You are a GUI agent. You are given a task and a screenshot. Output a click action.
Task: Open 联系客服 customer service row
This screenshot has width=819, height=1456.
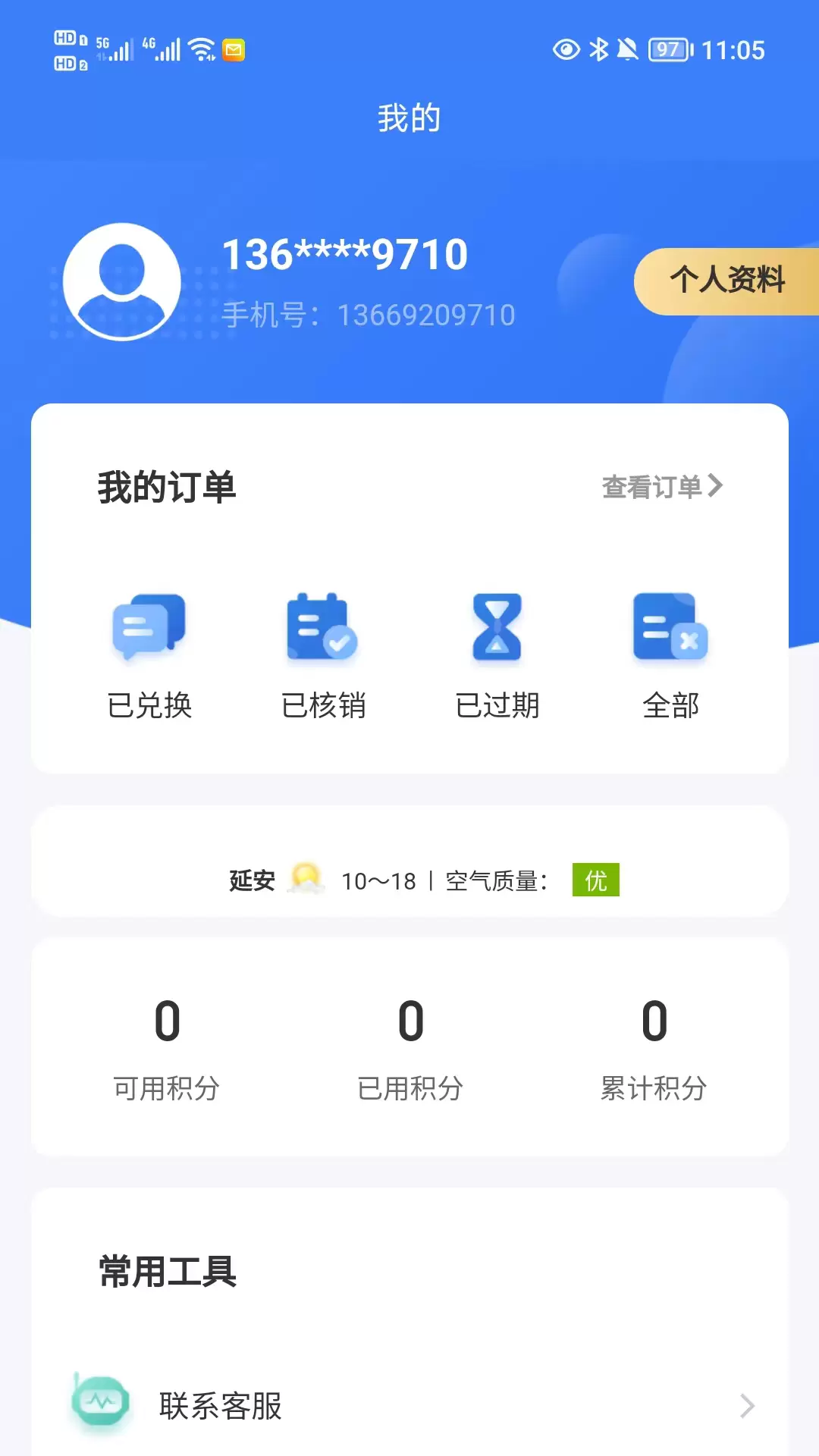click(x=409, y=1405)
